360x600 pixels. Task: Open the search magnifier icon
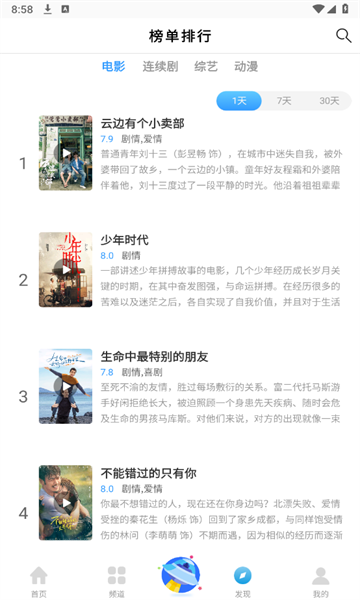pos(343,36)
